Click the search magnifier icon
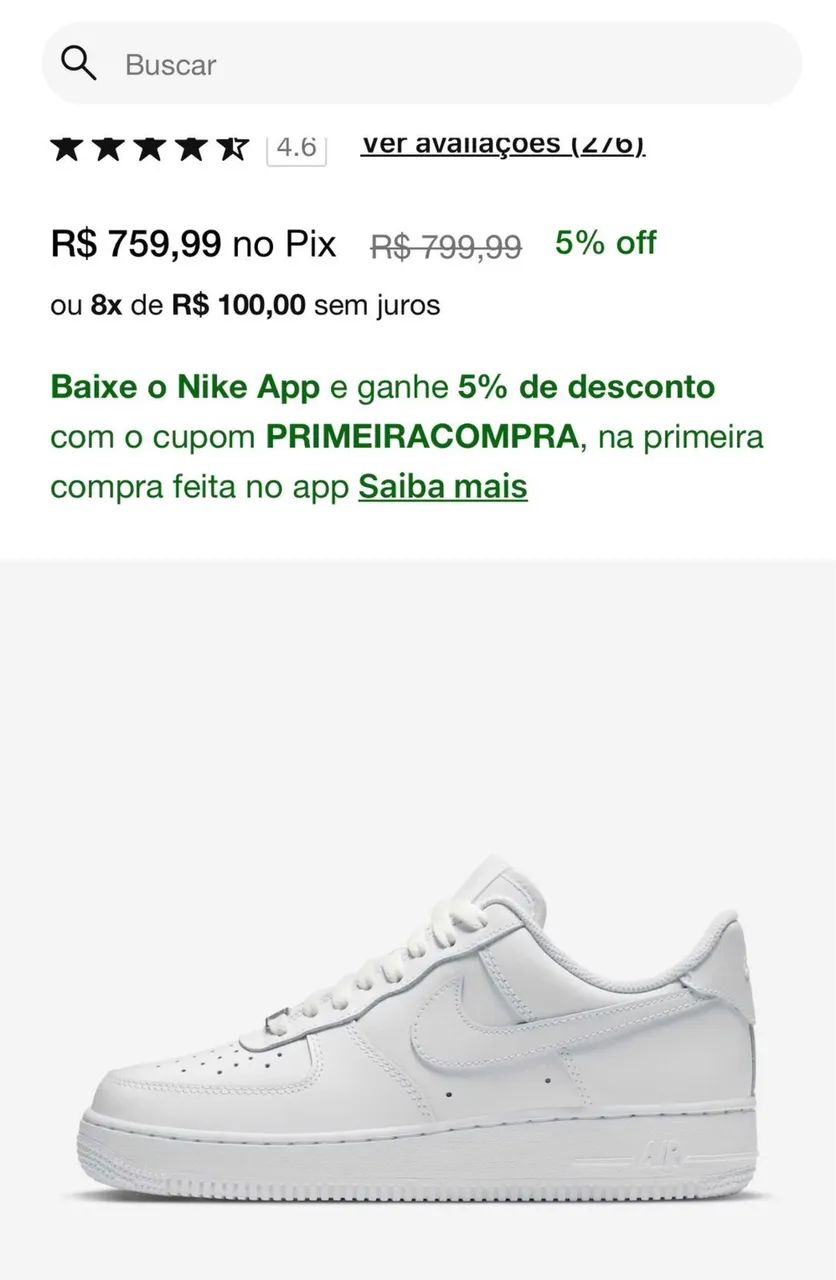 point(79,62)
